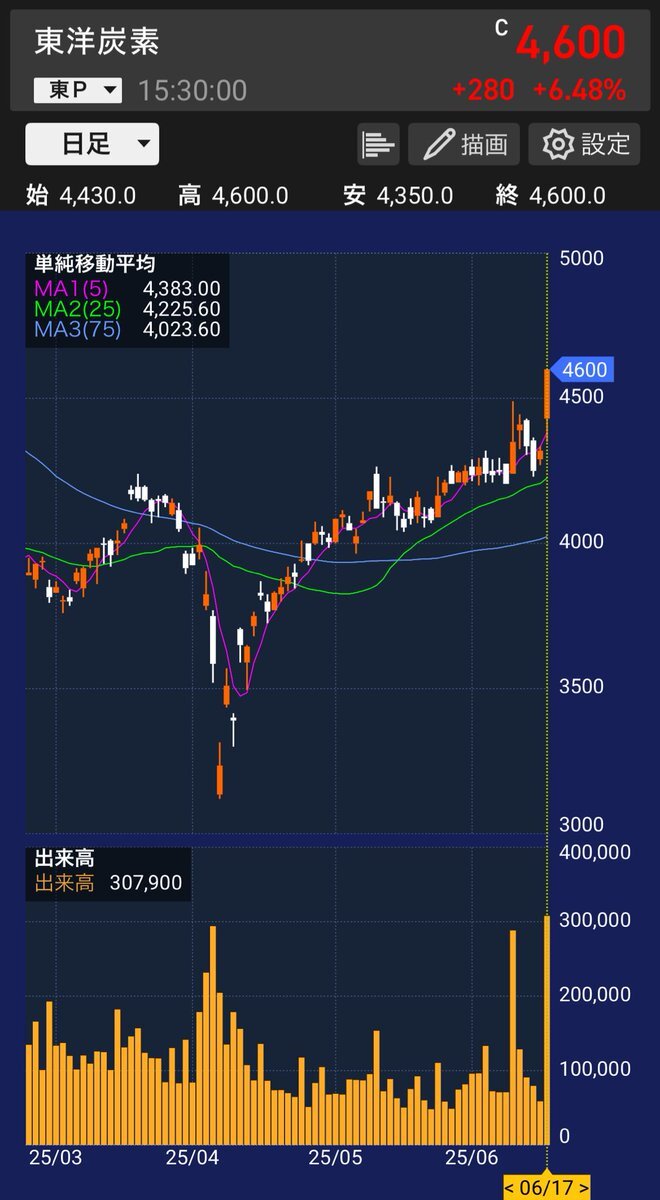Open the 東P market dropdown
The width and height of the screenshot is (660, 1200).
tap(78, 91)
